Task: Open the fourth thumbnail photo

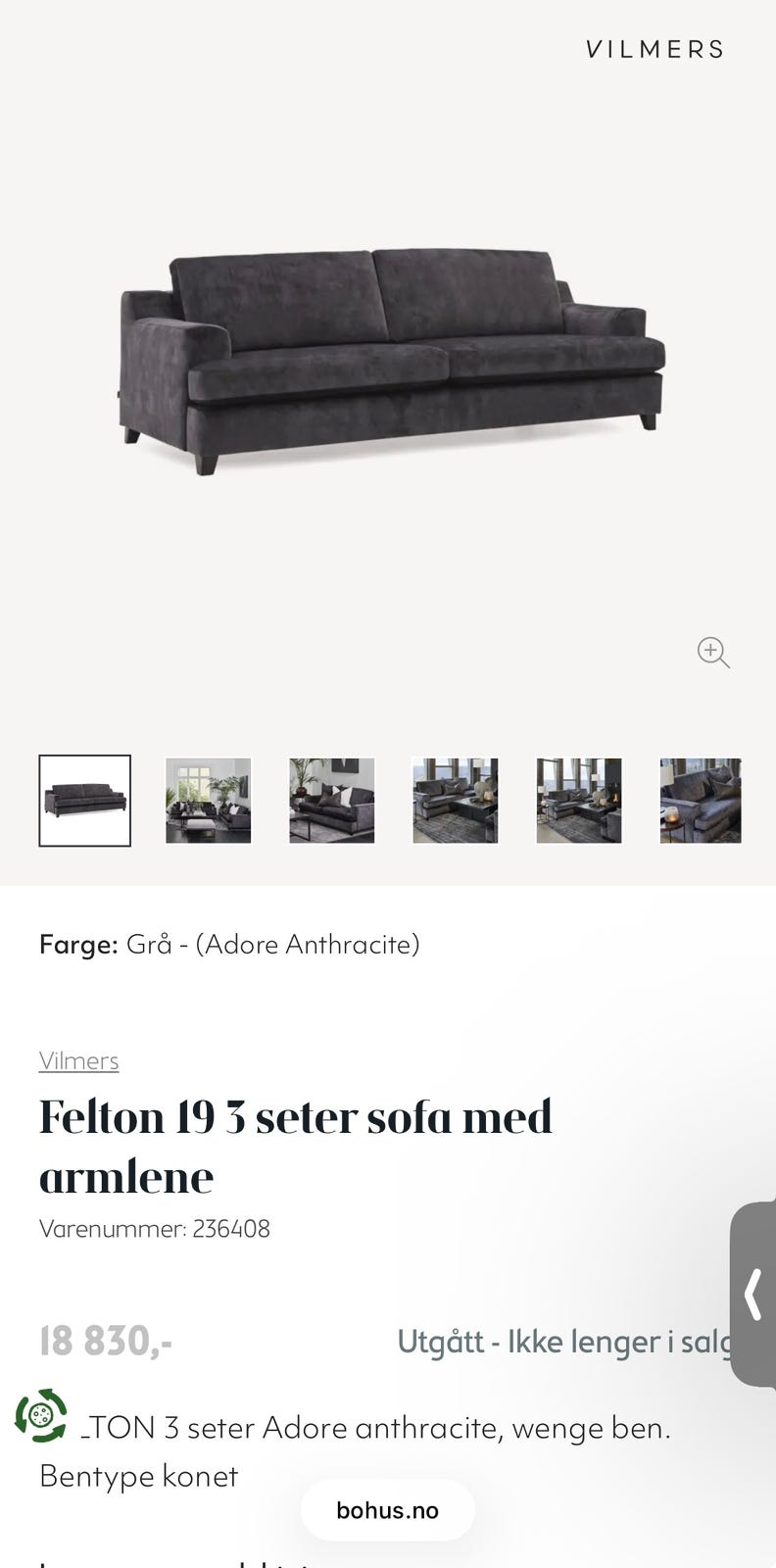Action: (456, 801)
